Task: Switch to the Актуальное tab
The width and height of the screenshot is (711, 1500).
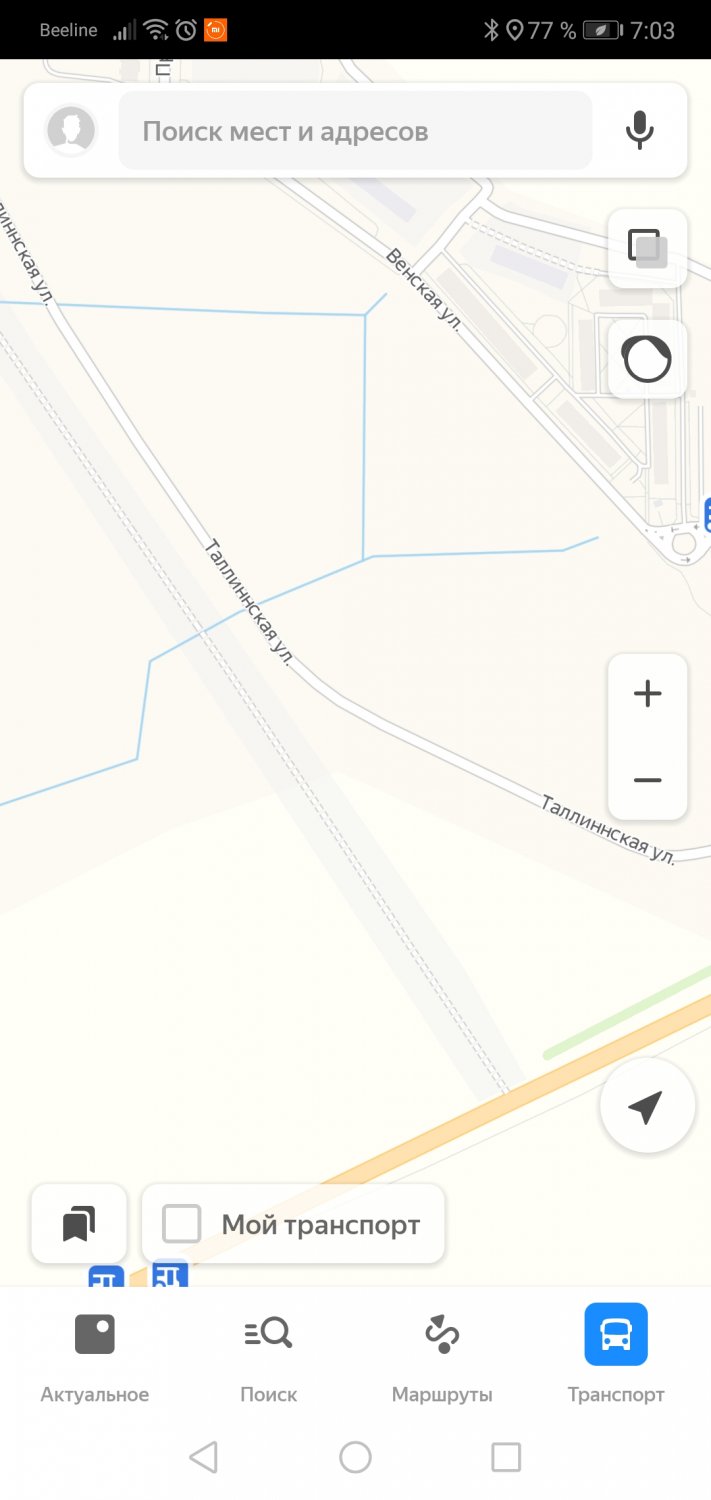Action: (95, 1356)
